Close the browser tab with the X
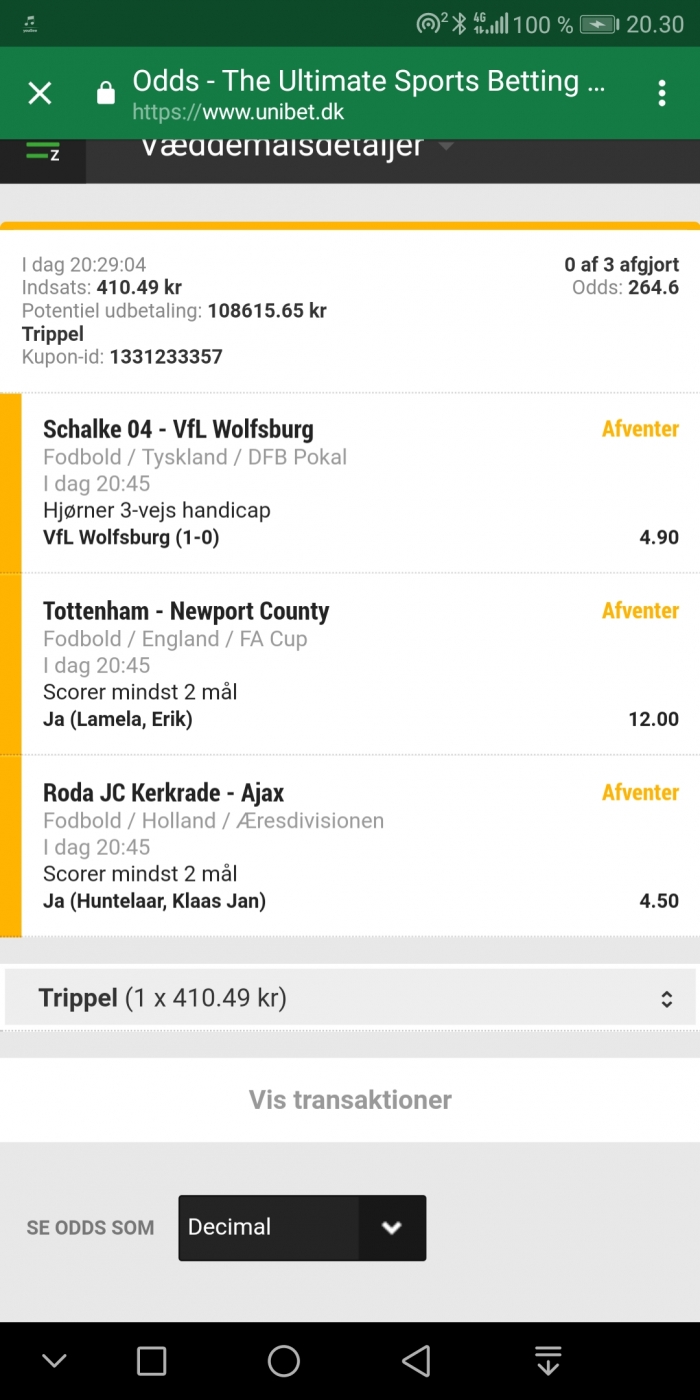 pyautogui.click(x=39, y=93)
